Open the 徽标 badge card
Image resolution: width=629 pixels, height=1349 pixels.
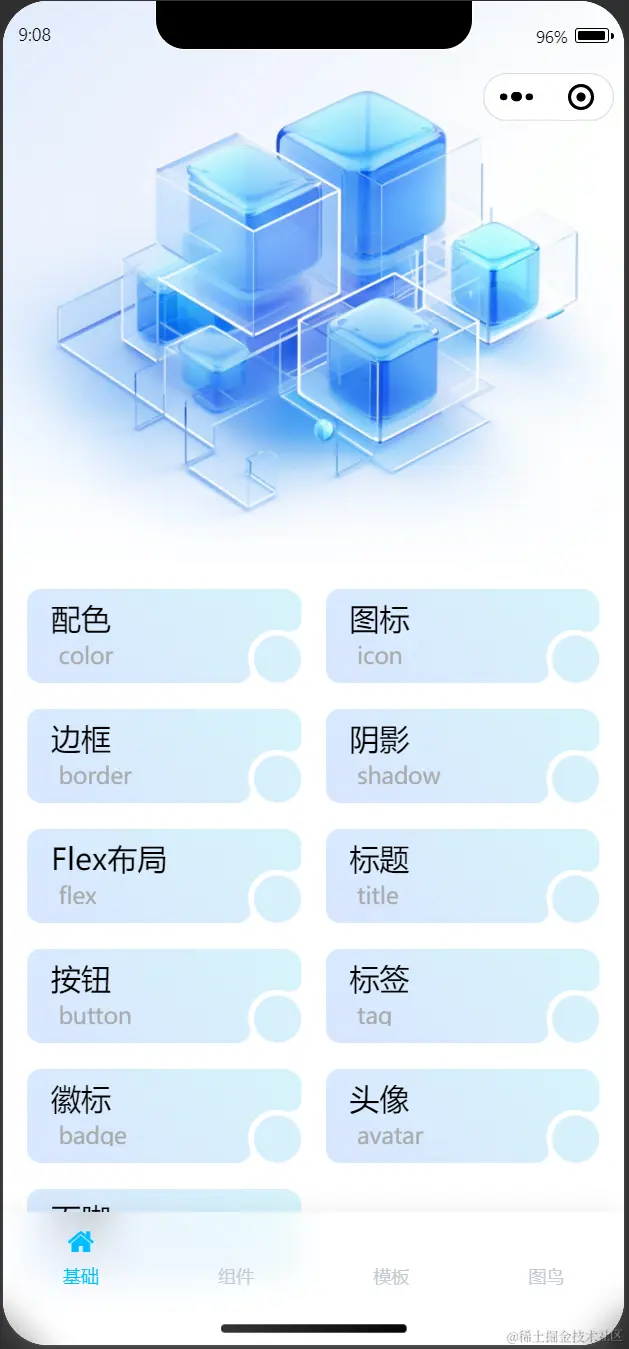(x=150, y=1116)
